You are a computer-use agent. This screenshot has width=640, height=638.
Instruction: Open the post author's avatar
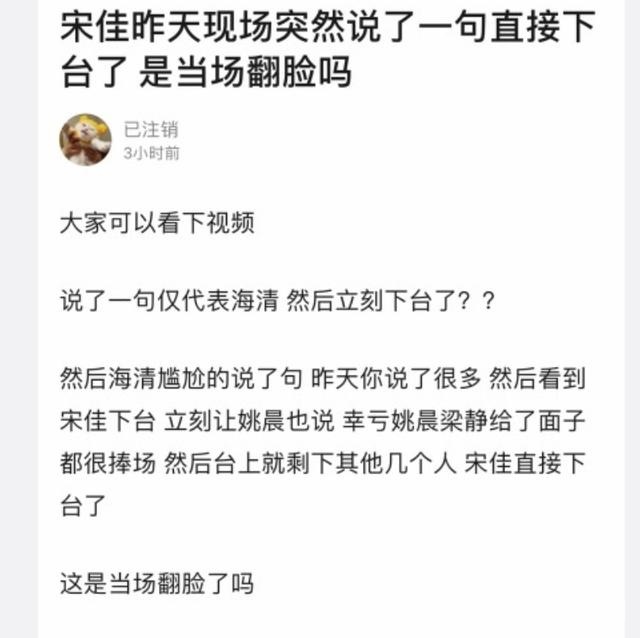click(86, 140)
